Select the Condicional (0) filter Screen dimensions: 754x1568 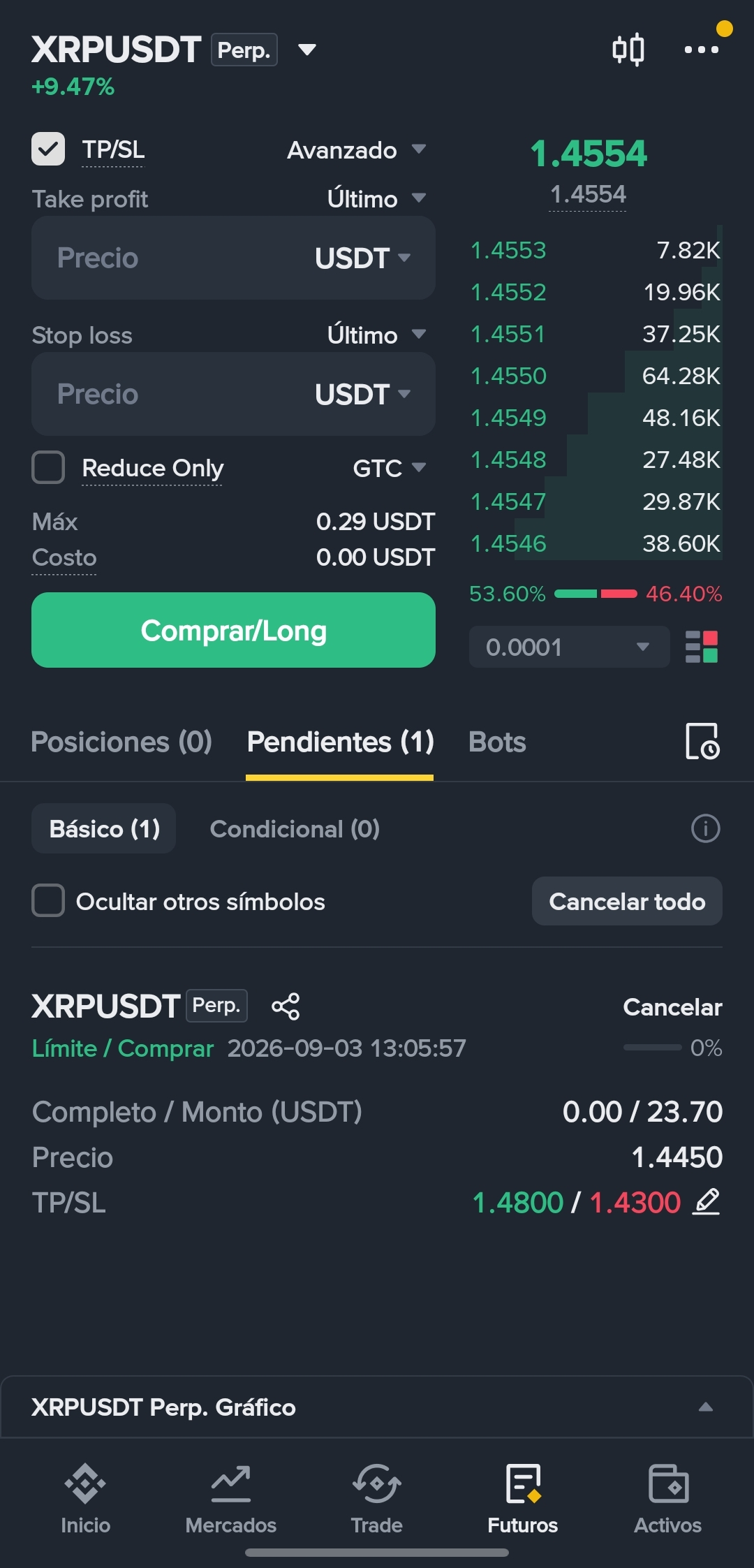point(295,829)
